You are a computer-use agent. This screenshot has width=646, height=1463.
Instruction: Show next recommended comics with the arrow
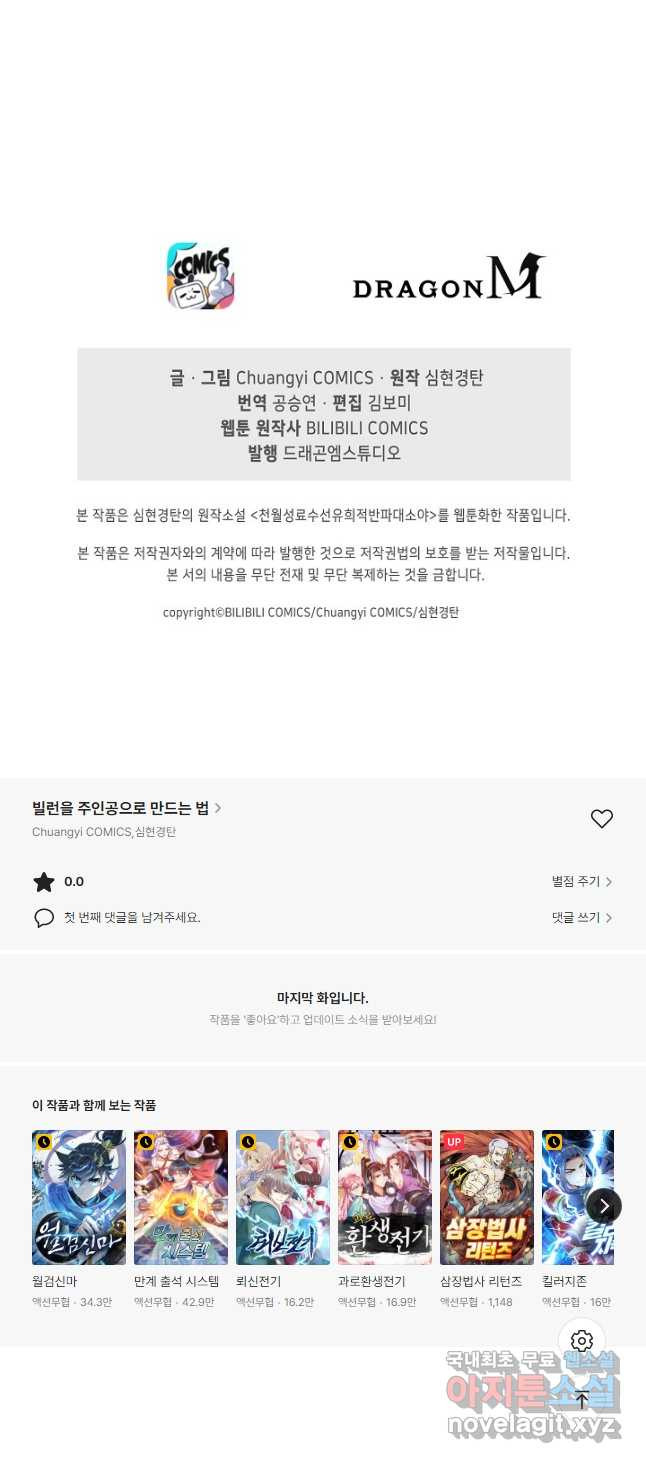coord(604,1205)
